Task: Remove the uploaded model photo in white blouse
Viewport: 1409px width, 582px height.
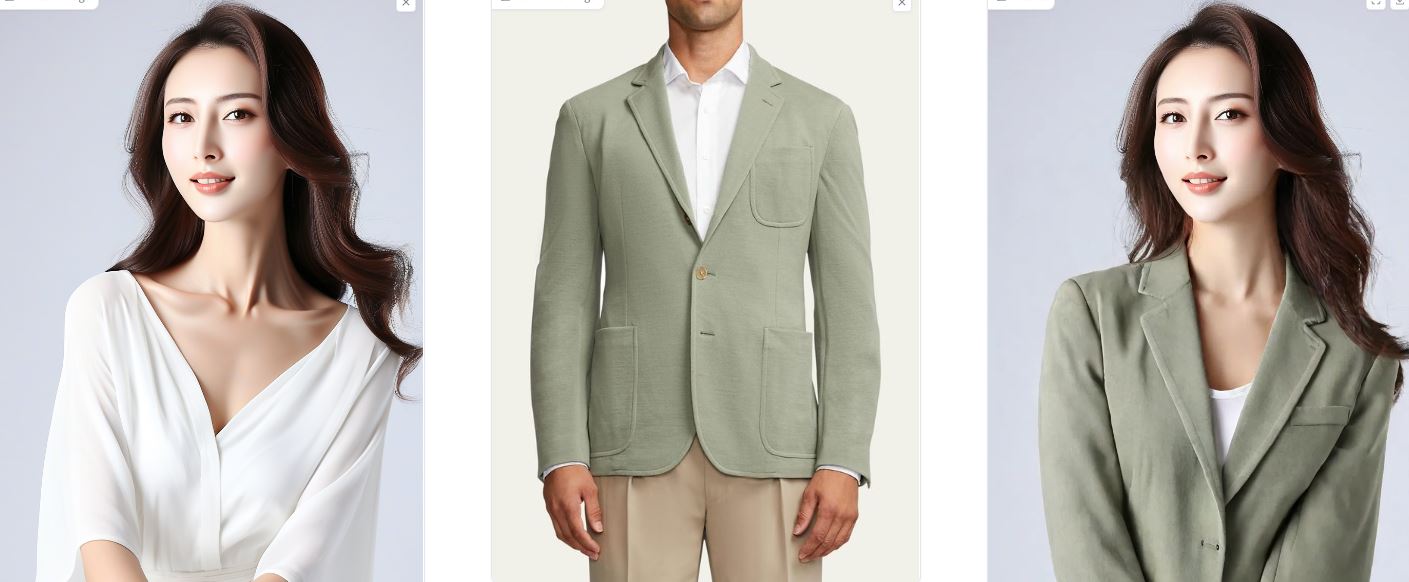Action: (405, 3)
